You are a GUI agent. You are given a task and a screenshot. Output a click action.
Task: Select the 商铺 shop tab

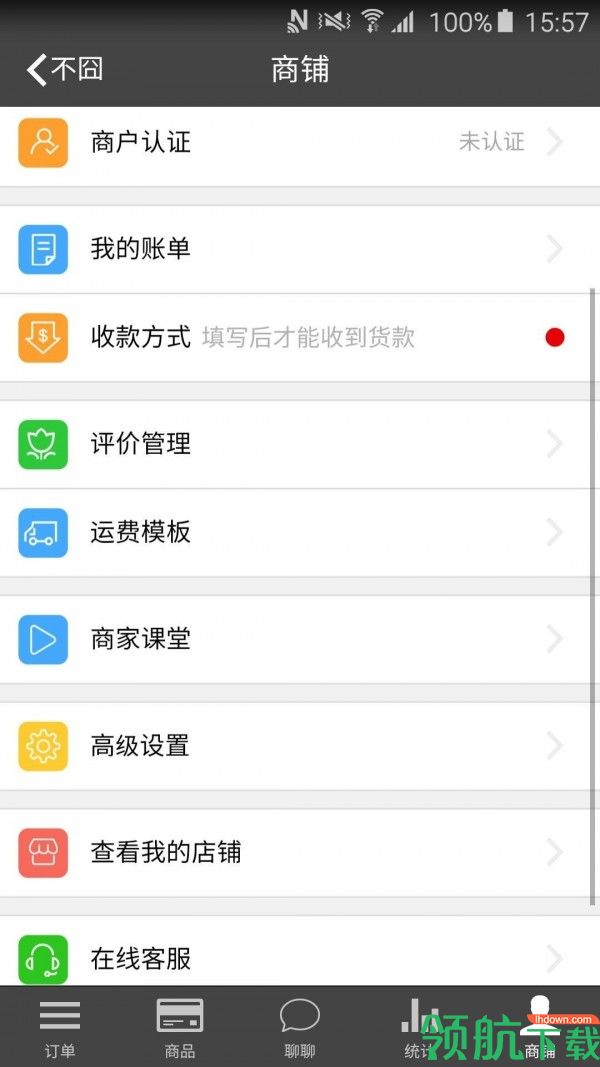(x=540, y=1027)
